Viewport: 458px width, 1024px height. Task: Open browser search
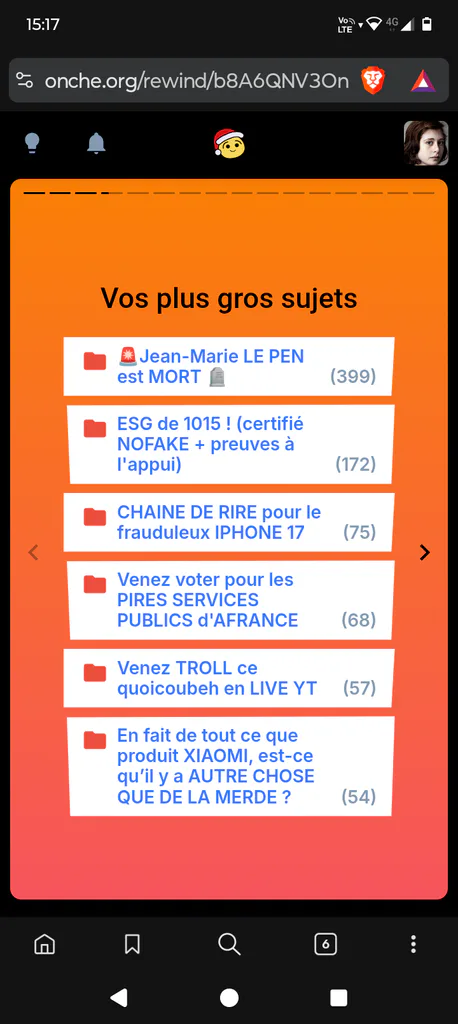coord(229,944)
